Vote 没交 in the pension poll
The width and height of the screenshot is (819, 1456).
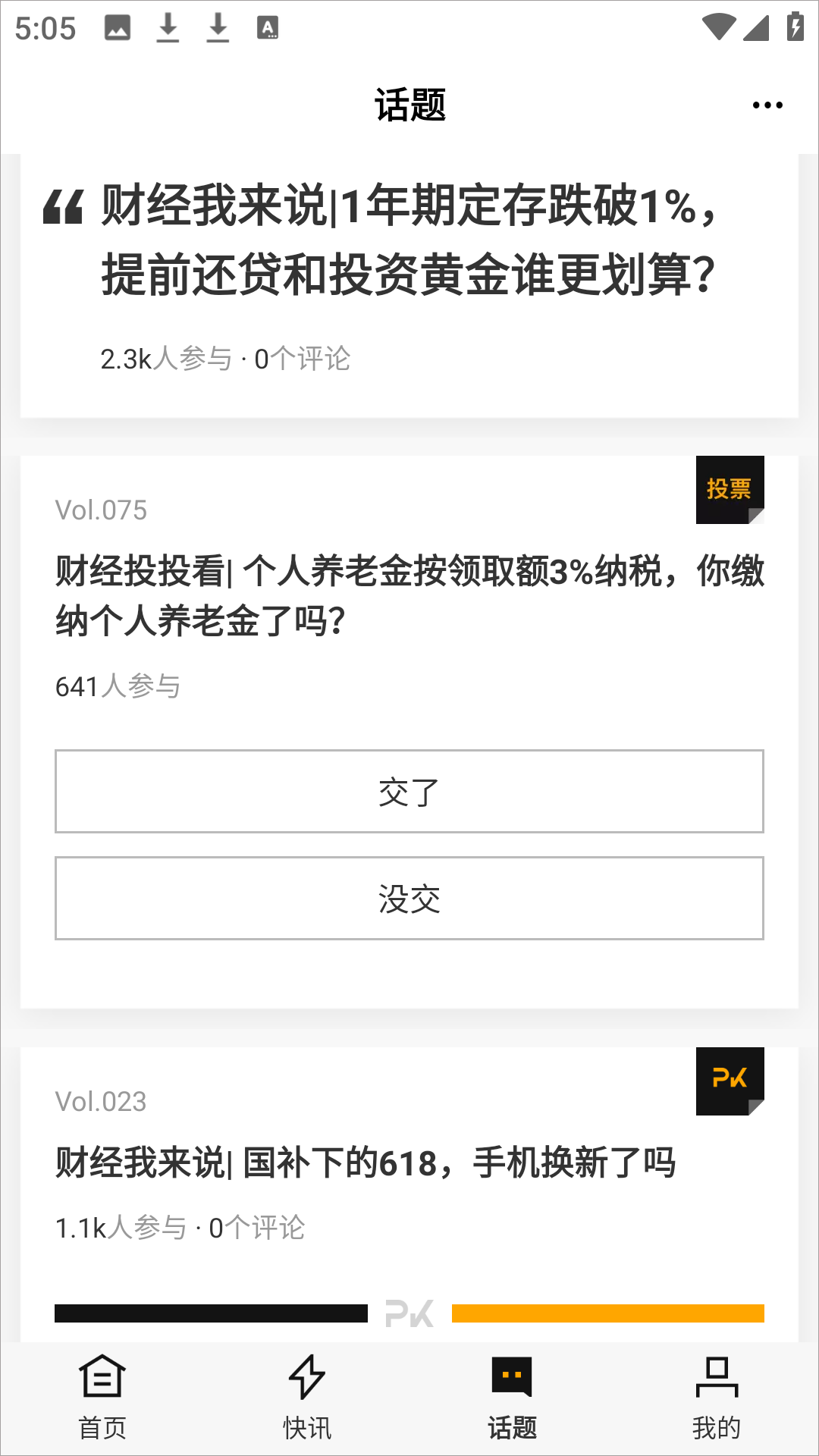(x=409, y=899)
